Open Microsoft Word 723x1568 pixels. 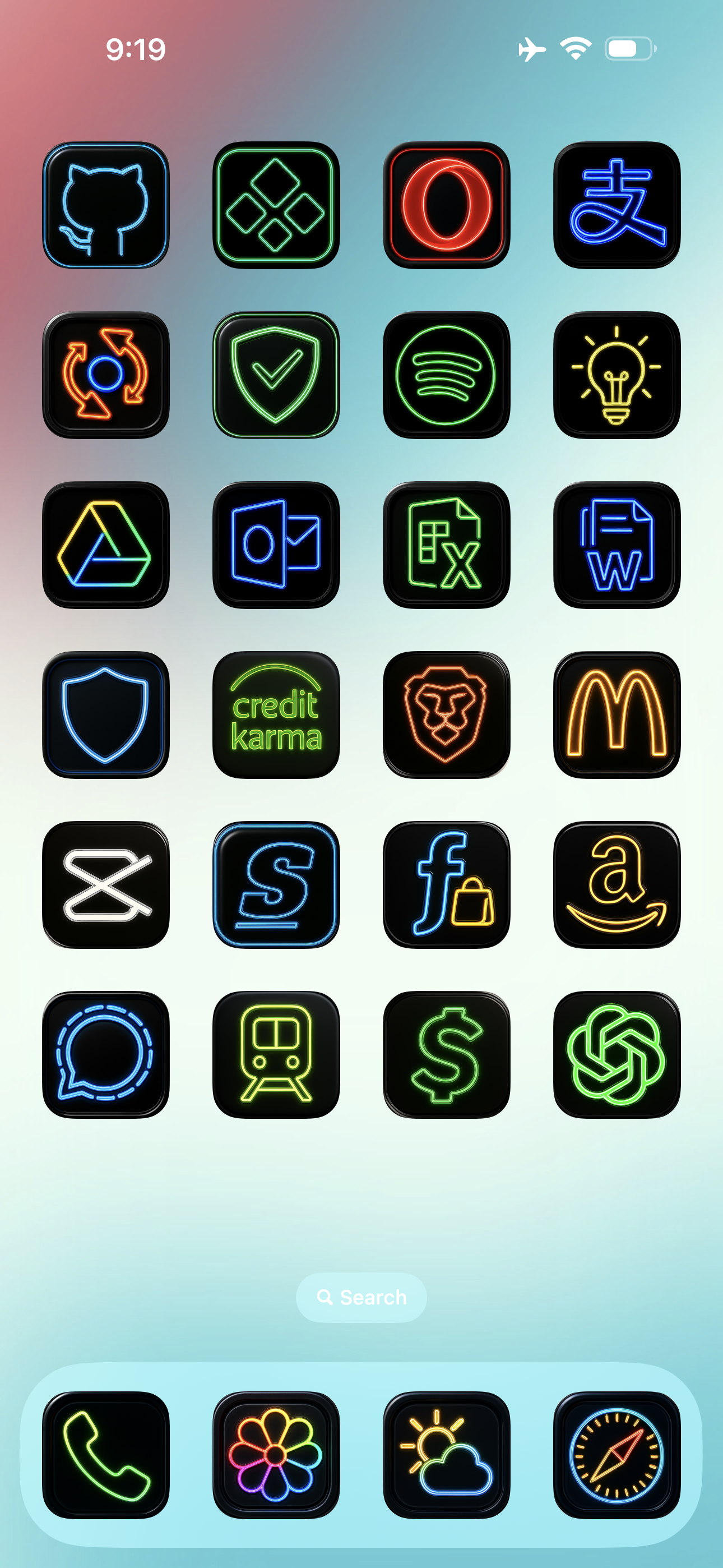[x=617, y=545]
